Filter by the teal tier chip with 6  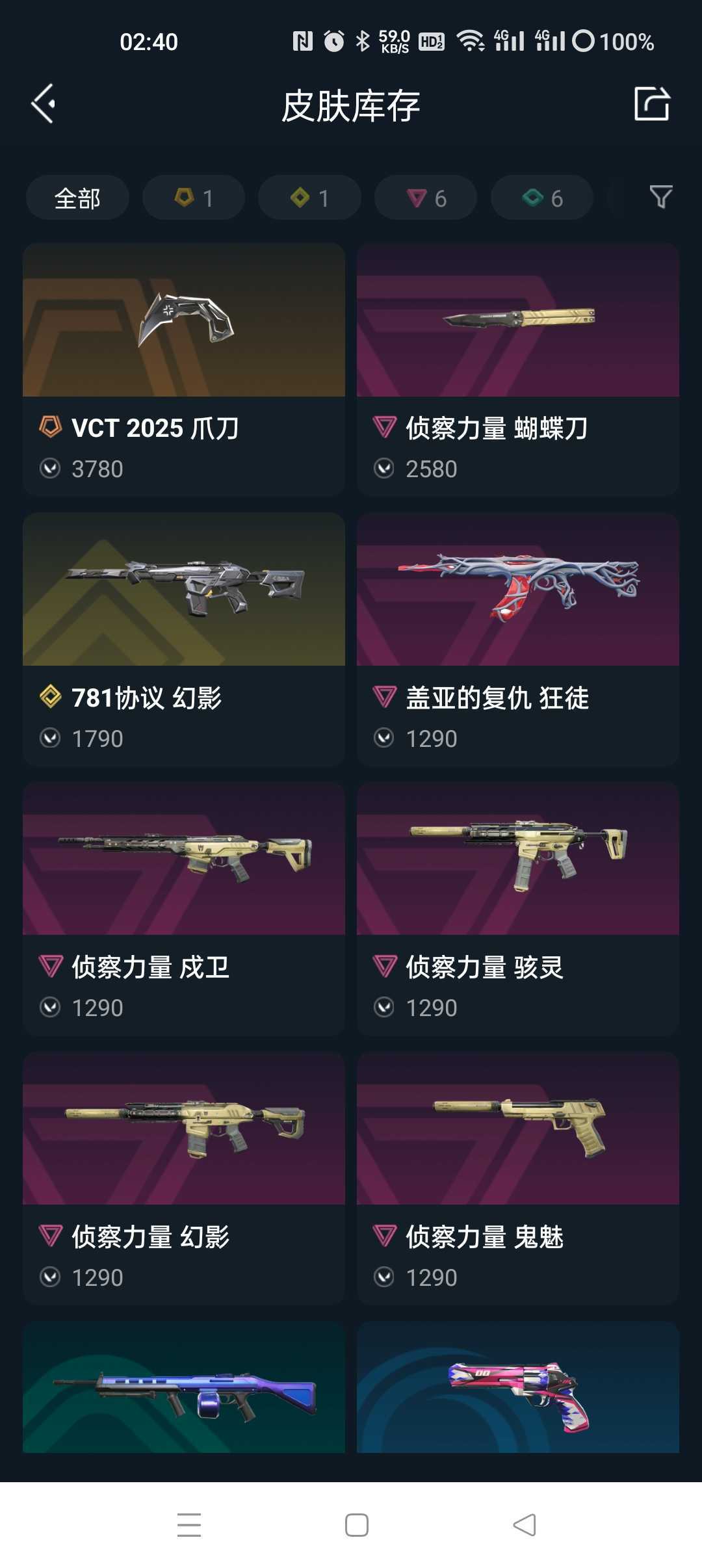coord(542,198)
